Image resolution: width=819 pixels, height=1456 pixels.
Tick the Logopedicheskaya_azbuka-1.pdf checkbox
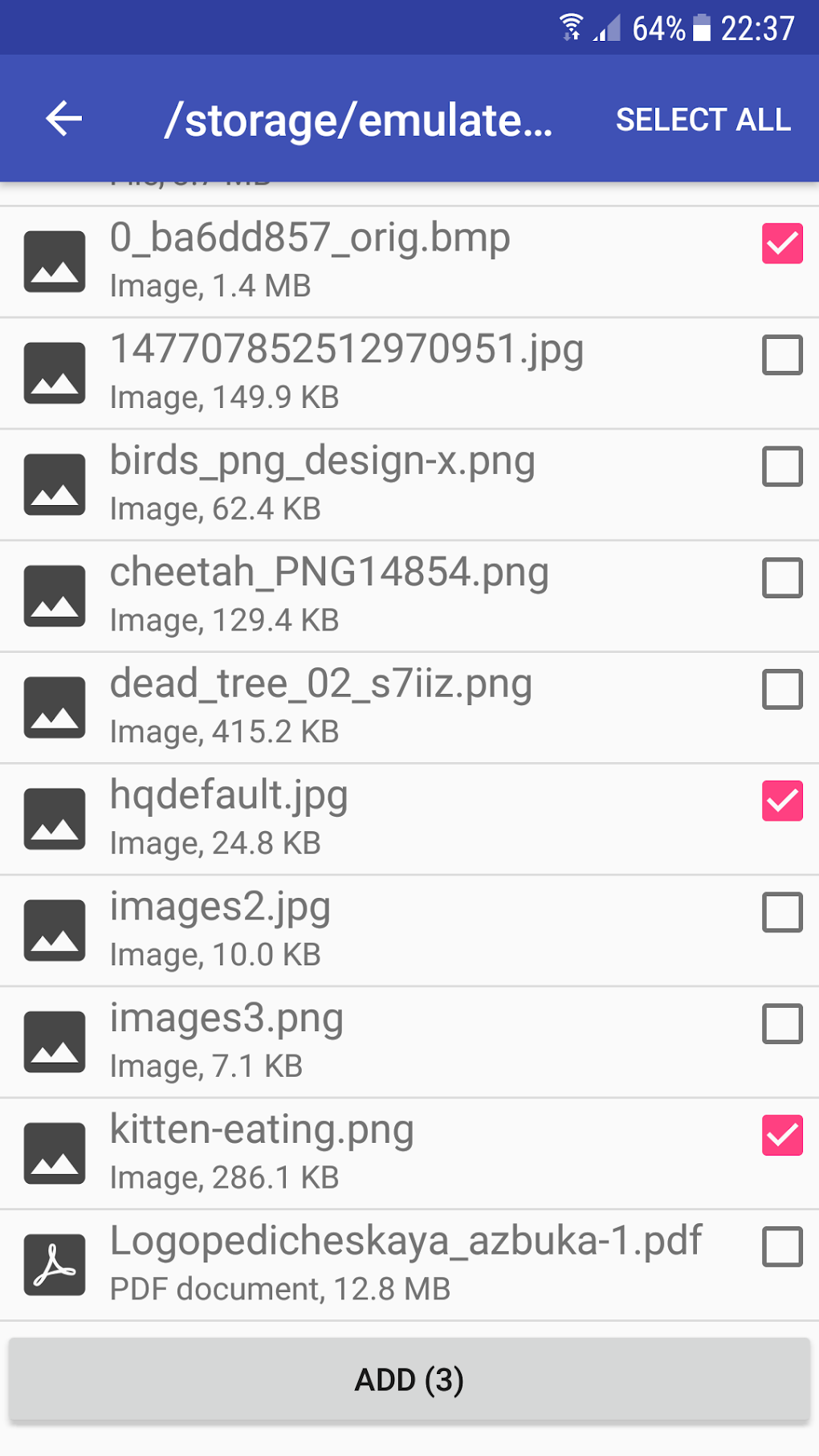pyautogui.click(x=782, y=1247)
